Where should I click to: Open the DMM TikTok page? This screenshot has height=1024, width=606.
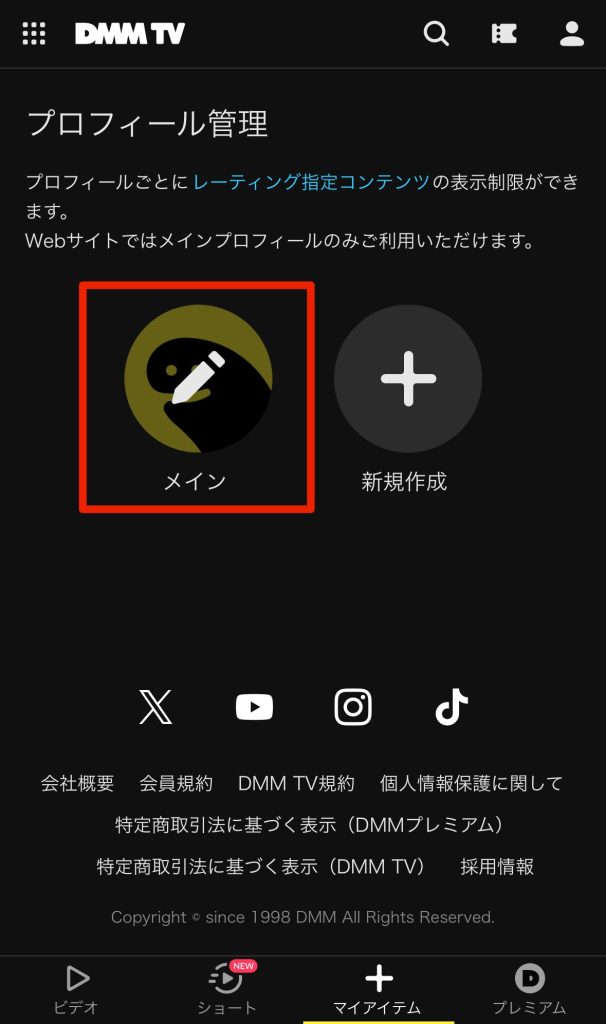point(451,707)
